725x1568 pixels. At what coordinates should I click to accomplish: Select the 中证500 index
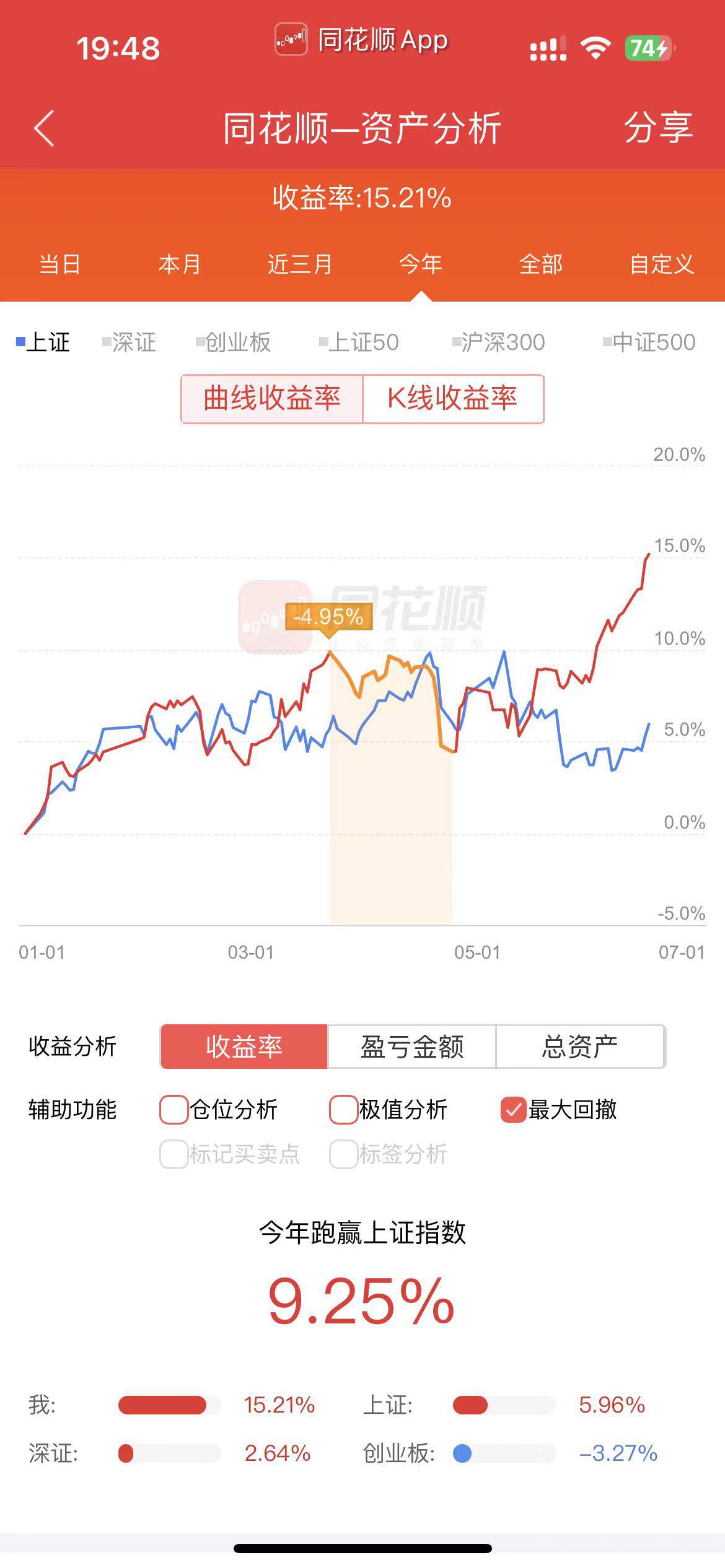[x=649, y=342]
